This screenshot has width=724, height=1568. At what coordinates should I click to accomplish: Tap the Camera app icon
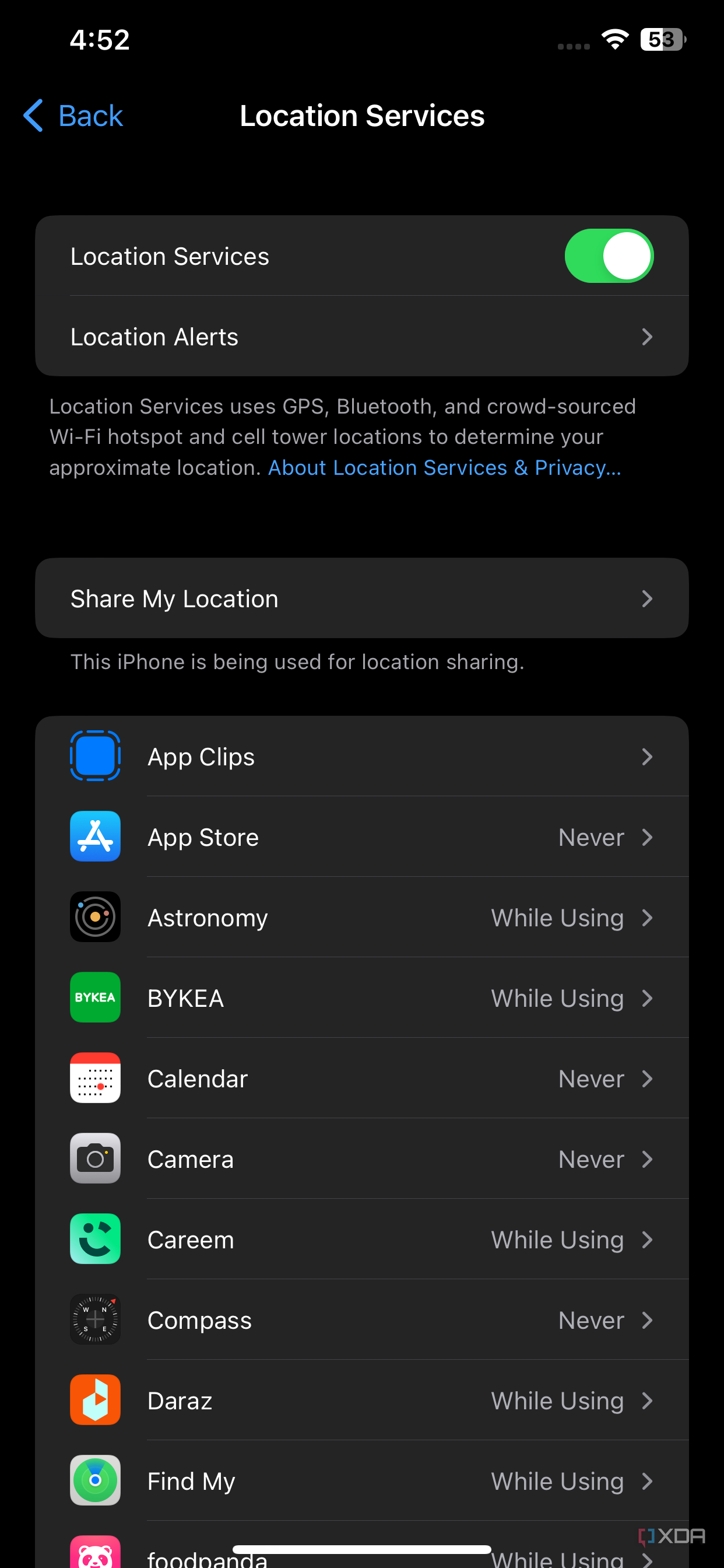click(96, 1158)
